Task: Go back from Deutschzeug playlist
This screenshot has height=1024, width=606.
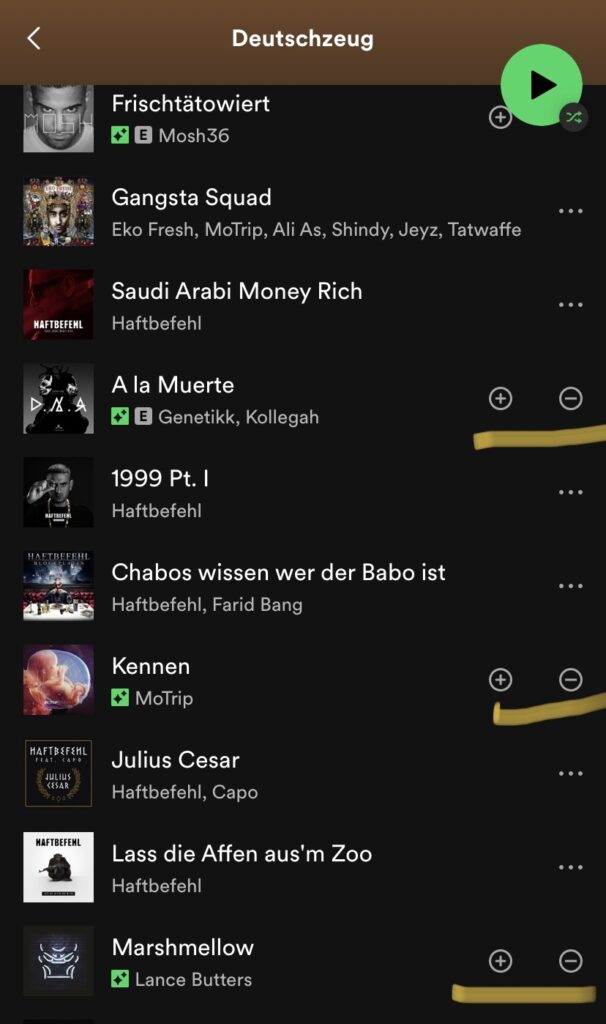Action: [x=34, y=38]
